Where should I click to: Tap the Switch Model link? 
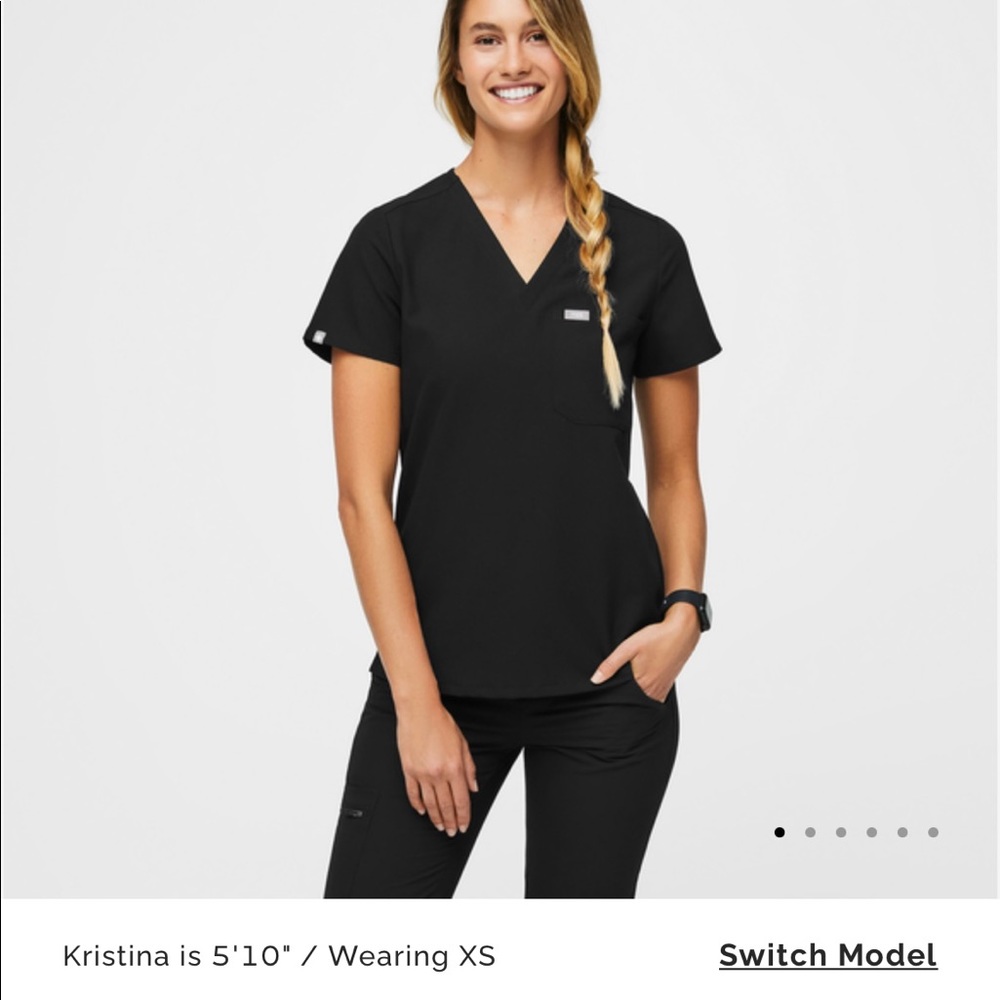(827, 955)
